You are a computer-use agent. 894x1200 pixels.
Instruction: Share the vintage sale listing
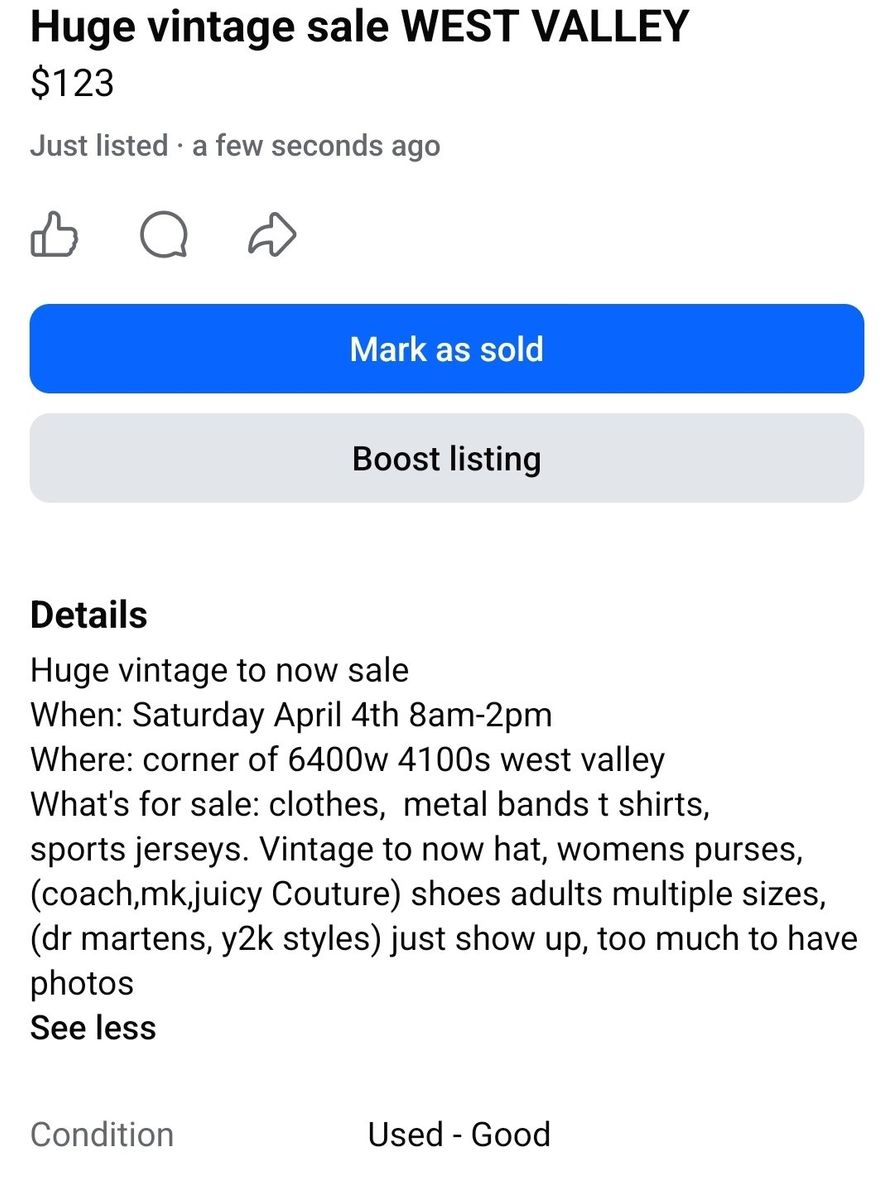(271, 237)
